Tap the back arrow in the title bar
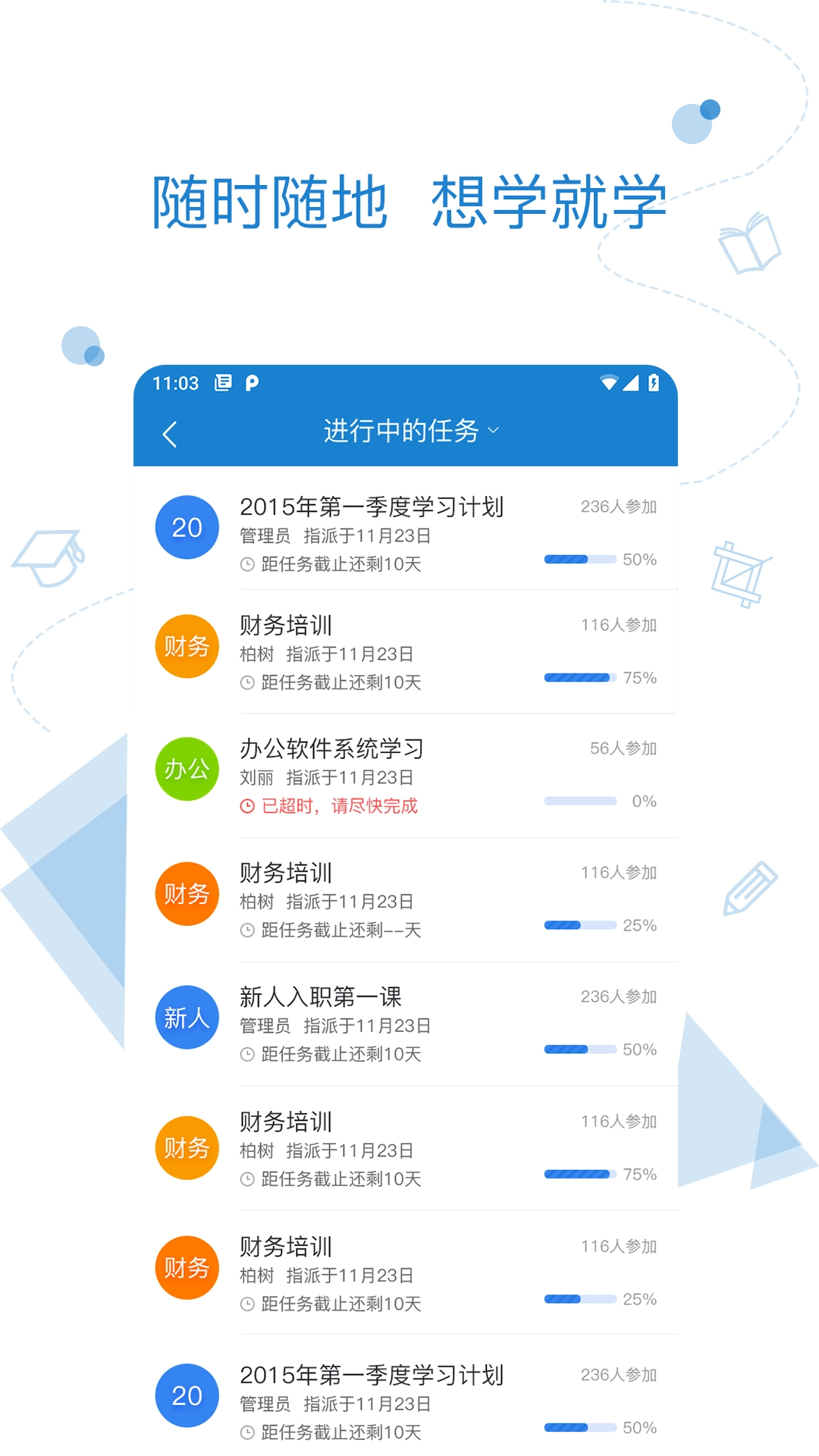The width and height of the screenshot is (819, 1456). tap(170, 431)
